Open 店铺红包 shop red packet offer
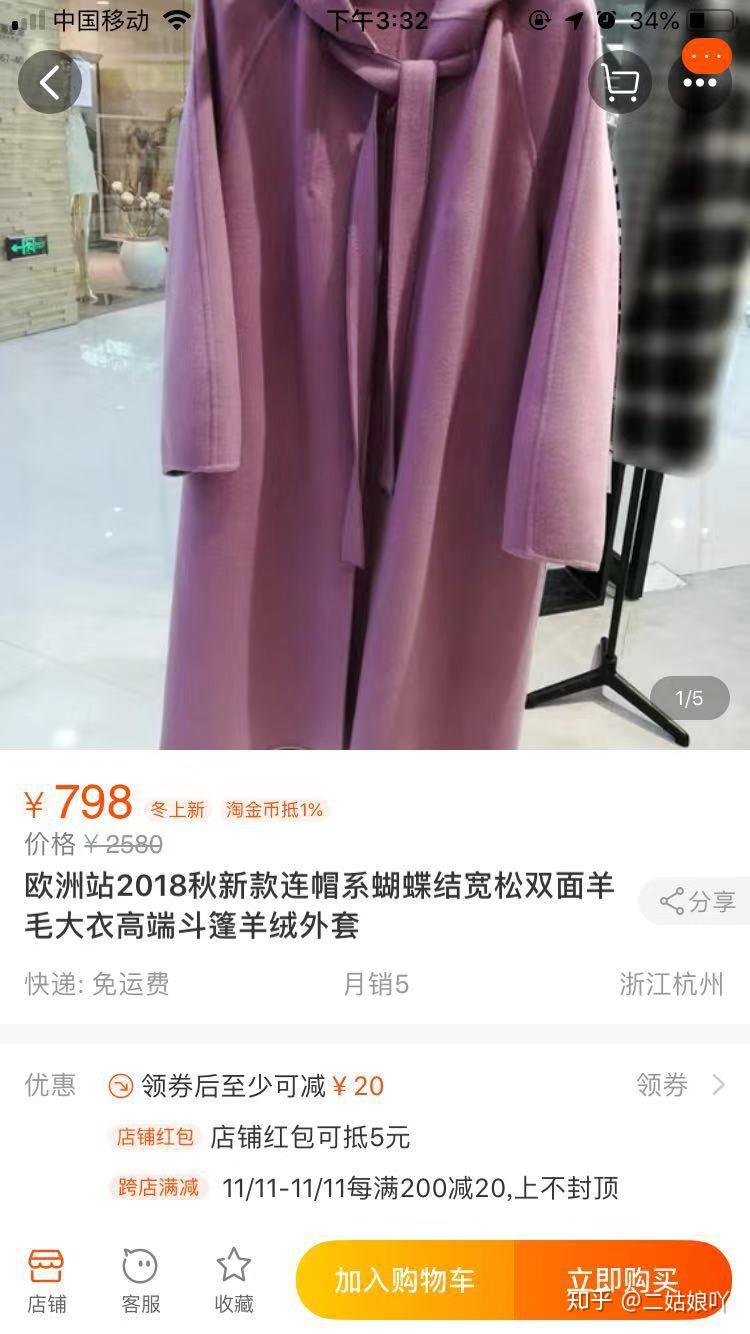The height and width of the screenshot is (1334, 750). click(x=259, y=1137)
